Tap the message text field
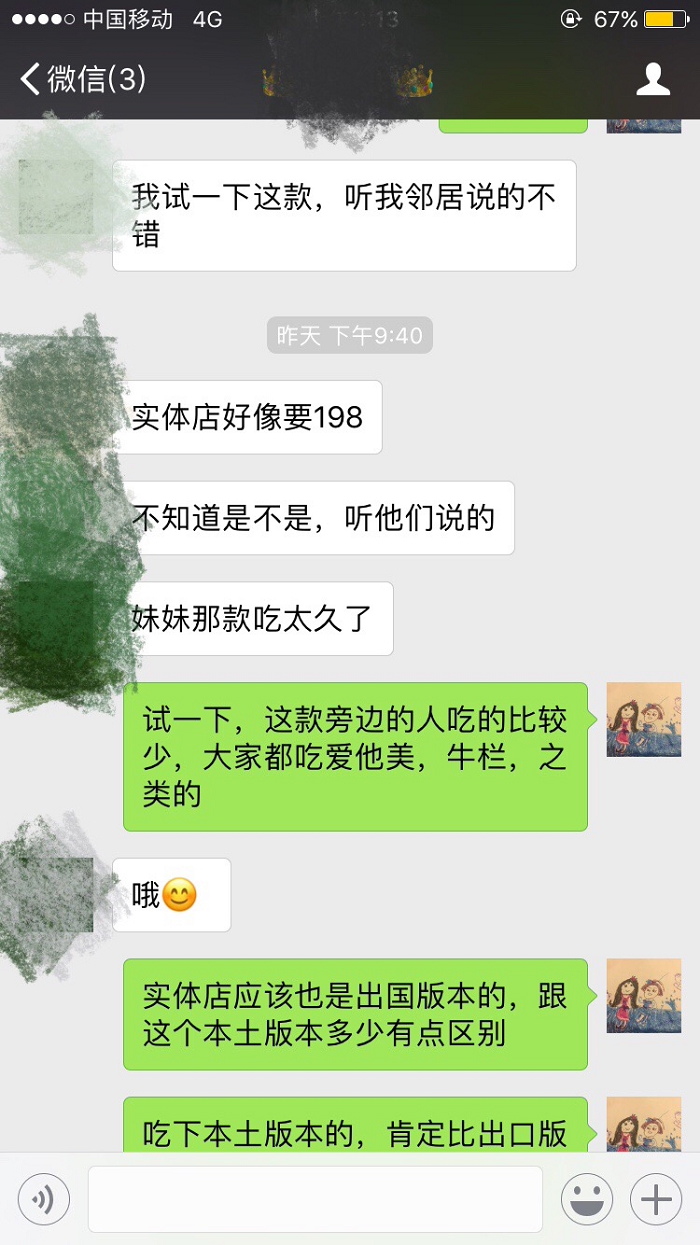This screenshot has height=1245, width=700. 315,1199
